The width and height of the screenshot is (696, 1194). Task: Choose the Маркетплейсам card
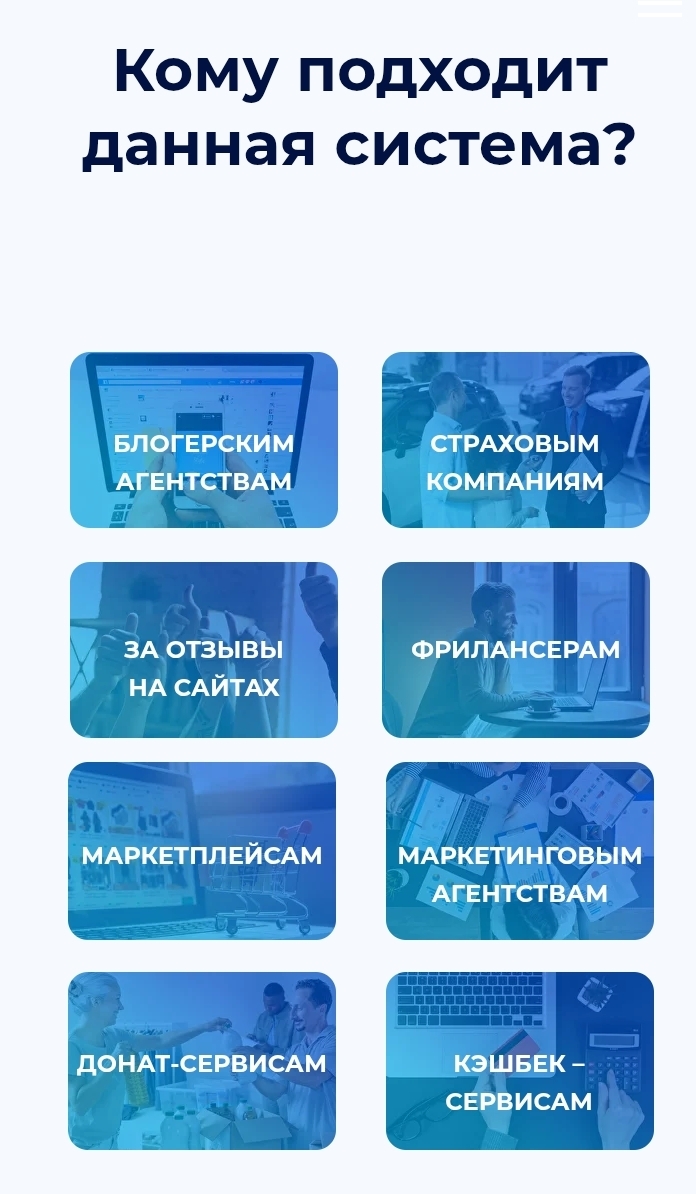pos(202,851)
